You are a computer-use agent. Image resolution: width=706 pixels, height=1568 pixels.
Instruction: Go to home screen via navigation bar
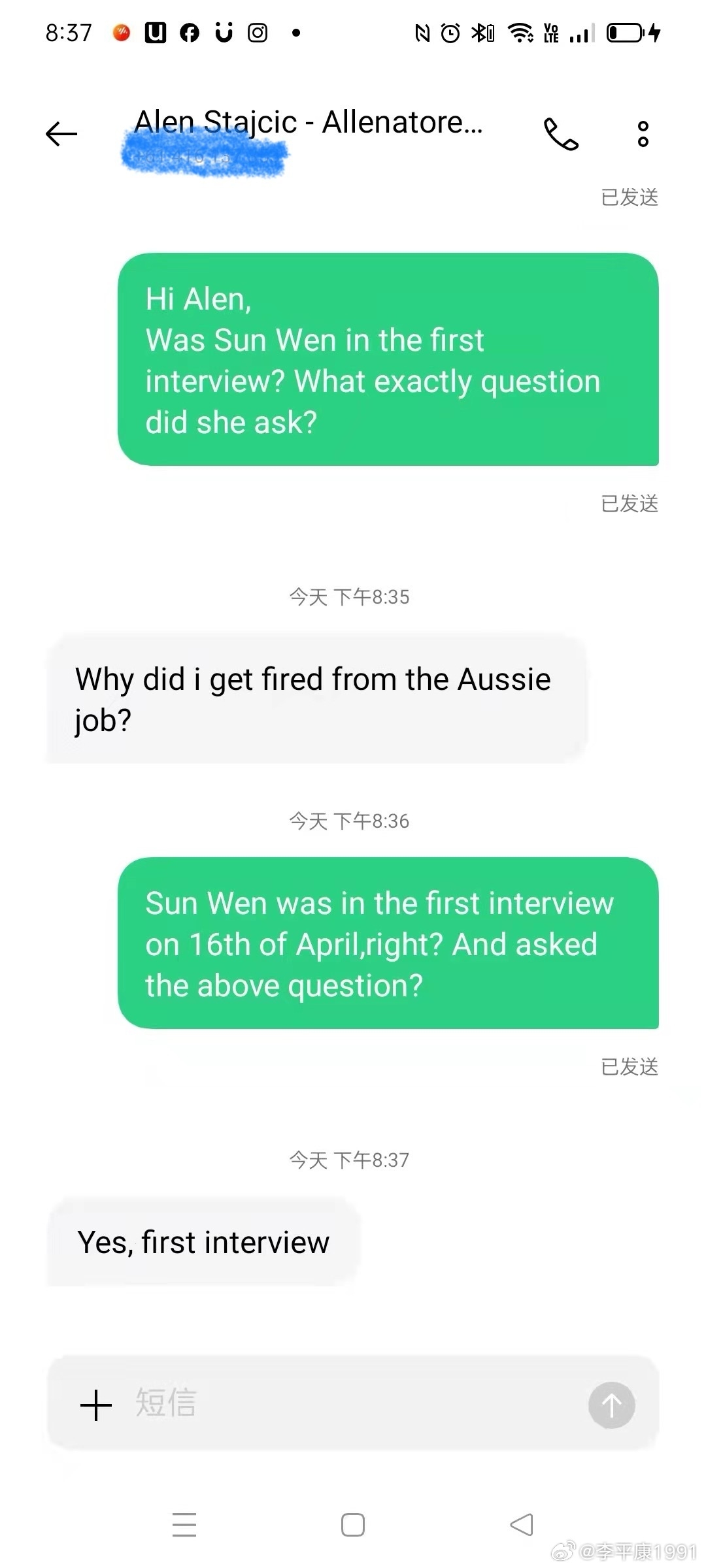tap(353, 1524)
